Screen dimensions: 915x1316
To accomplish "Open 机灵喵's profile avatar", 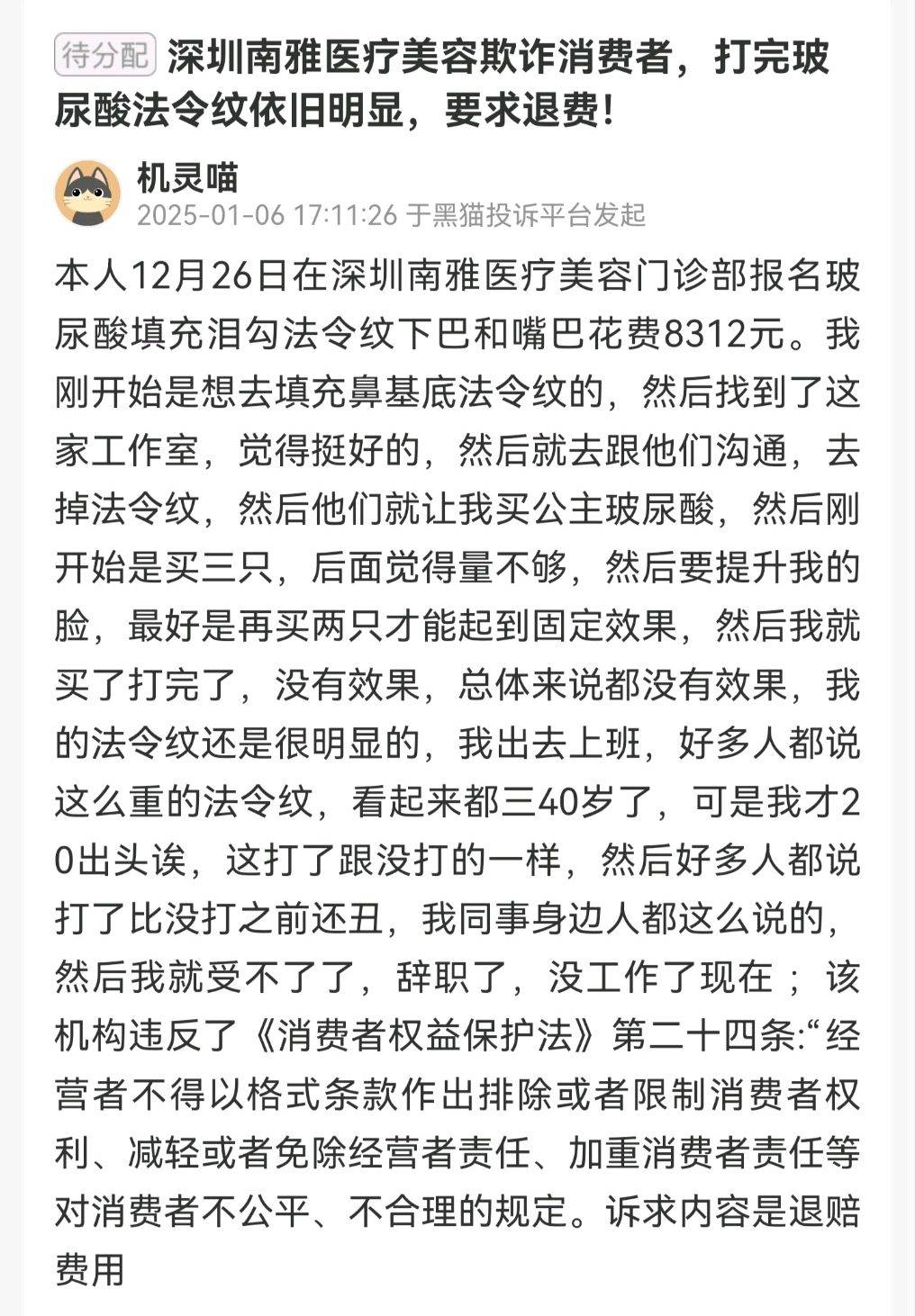I will pos(88,193).
